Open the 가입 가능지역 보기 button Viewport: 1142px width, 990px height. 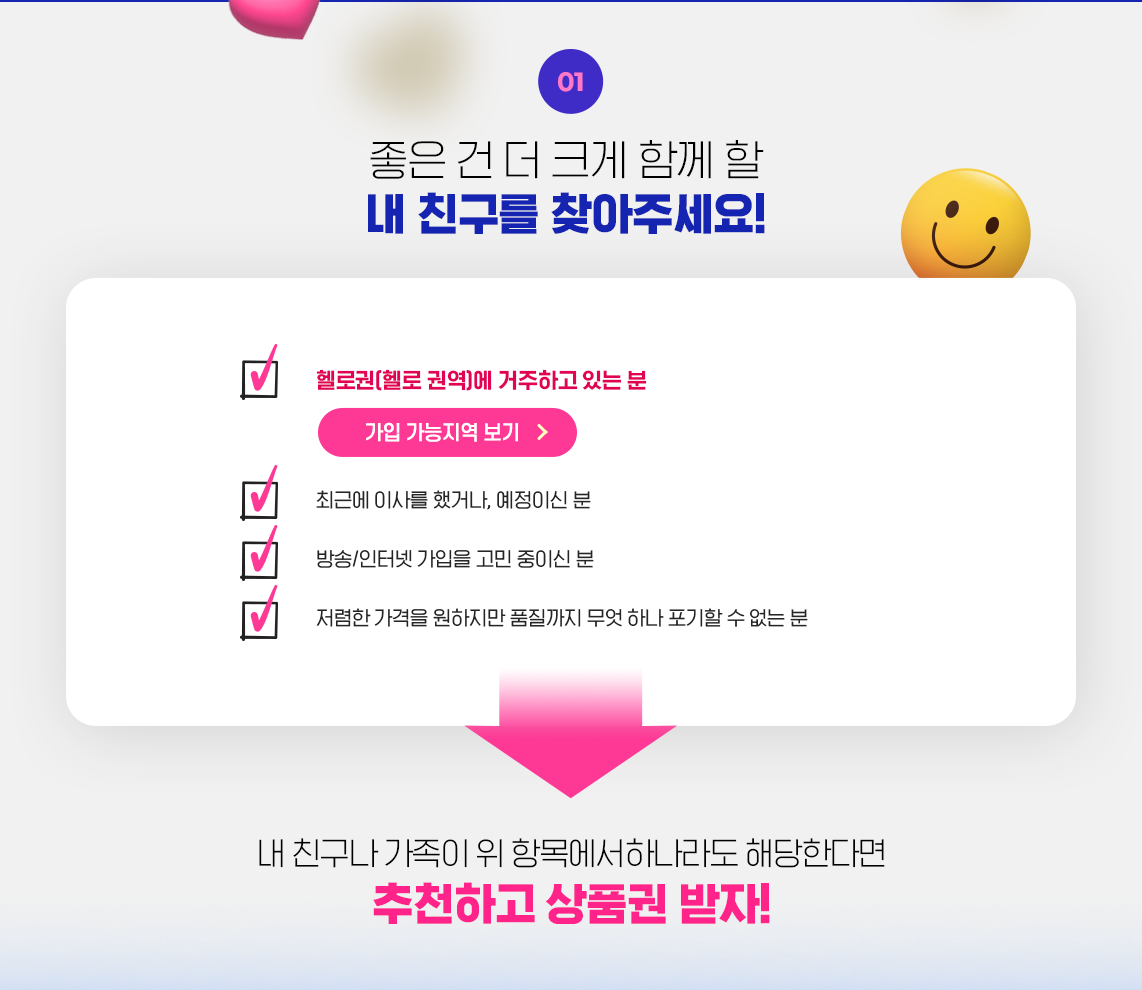447,432
